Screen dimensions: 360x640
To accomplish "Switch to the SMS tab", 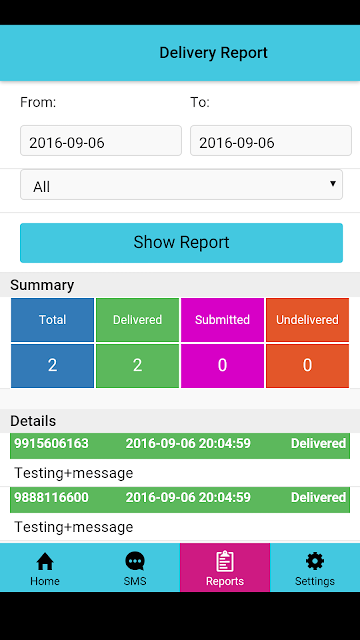I will 135,567.
